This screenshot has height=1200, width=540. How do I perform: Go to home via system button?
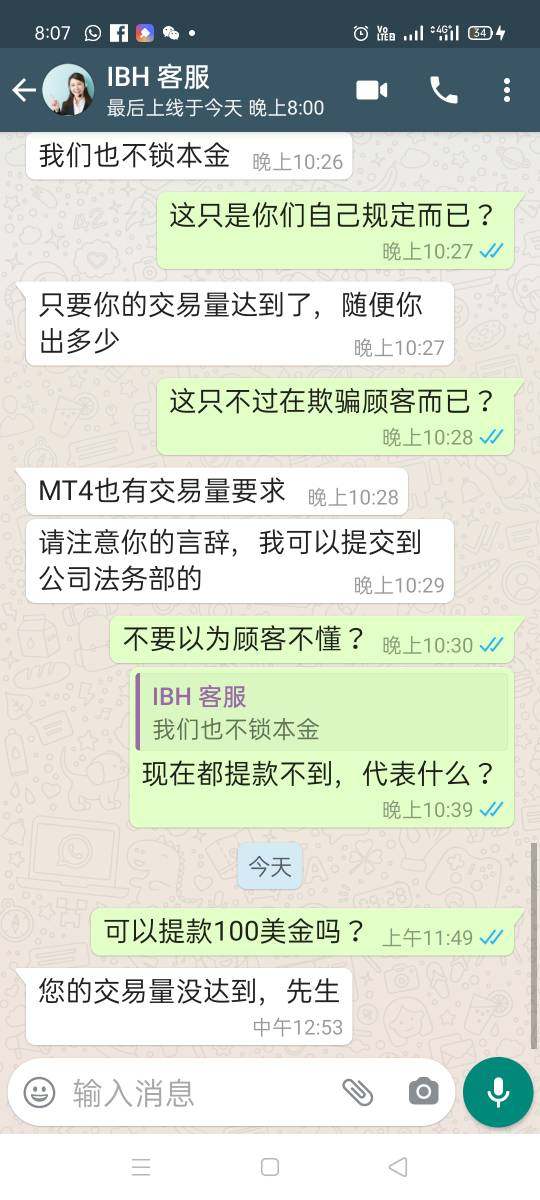(270, 1167)
